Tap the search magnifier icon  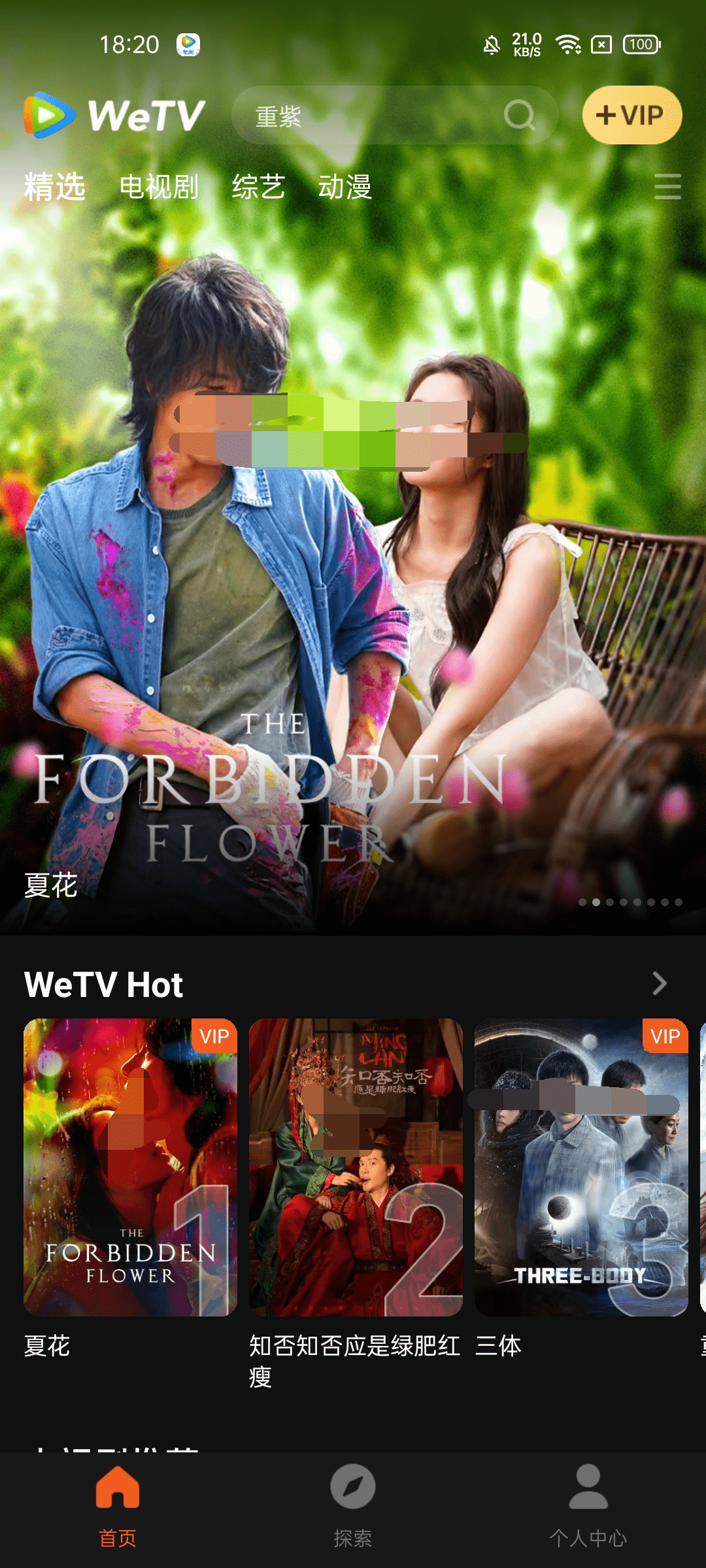[519, 116]
